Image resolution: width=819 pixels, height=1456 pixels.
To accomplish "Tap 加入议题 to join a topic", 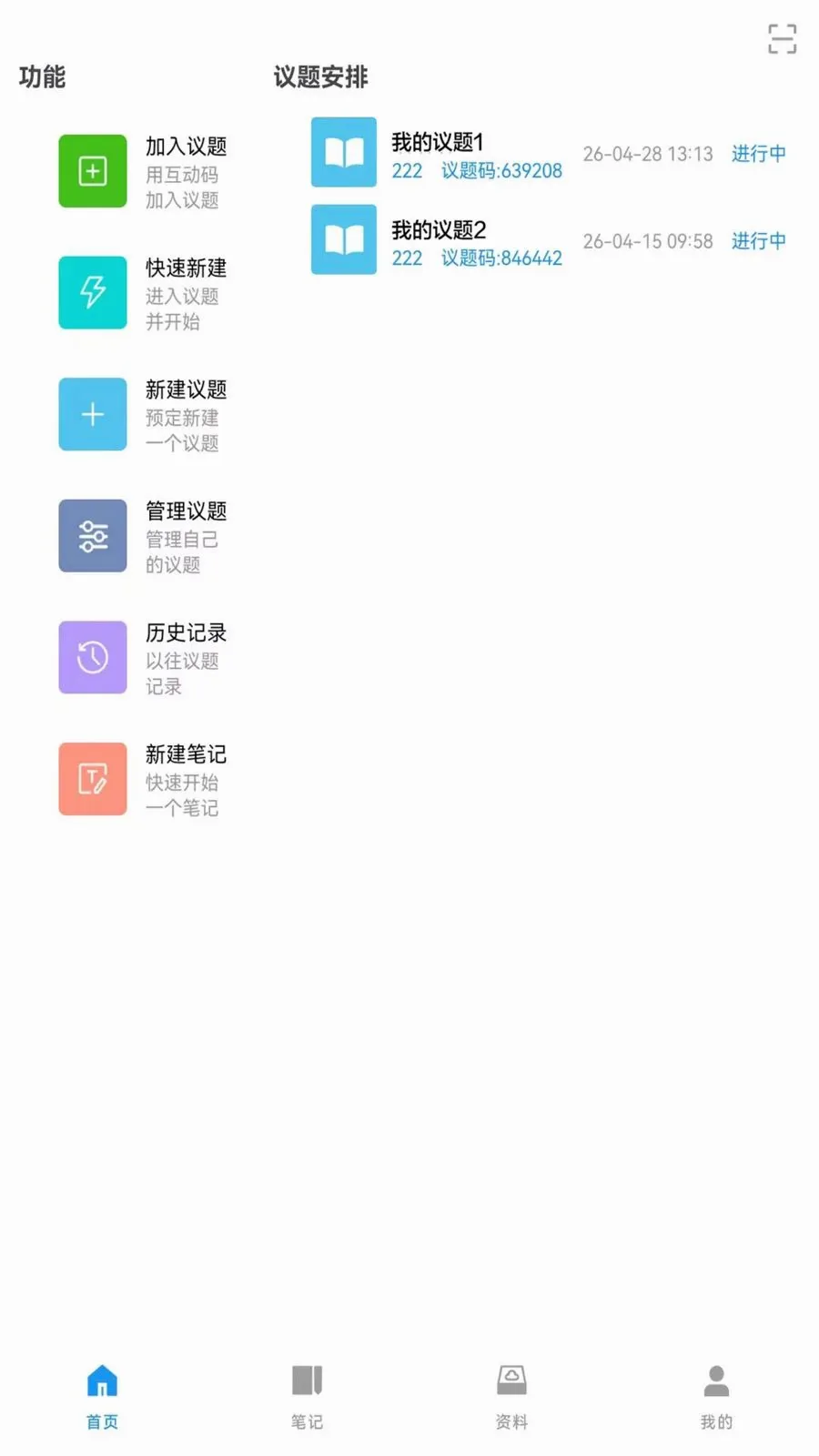I will [144, 171].
